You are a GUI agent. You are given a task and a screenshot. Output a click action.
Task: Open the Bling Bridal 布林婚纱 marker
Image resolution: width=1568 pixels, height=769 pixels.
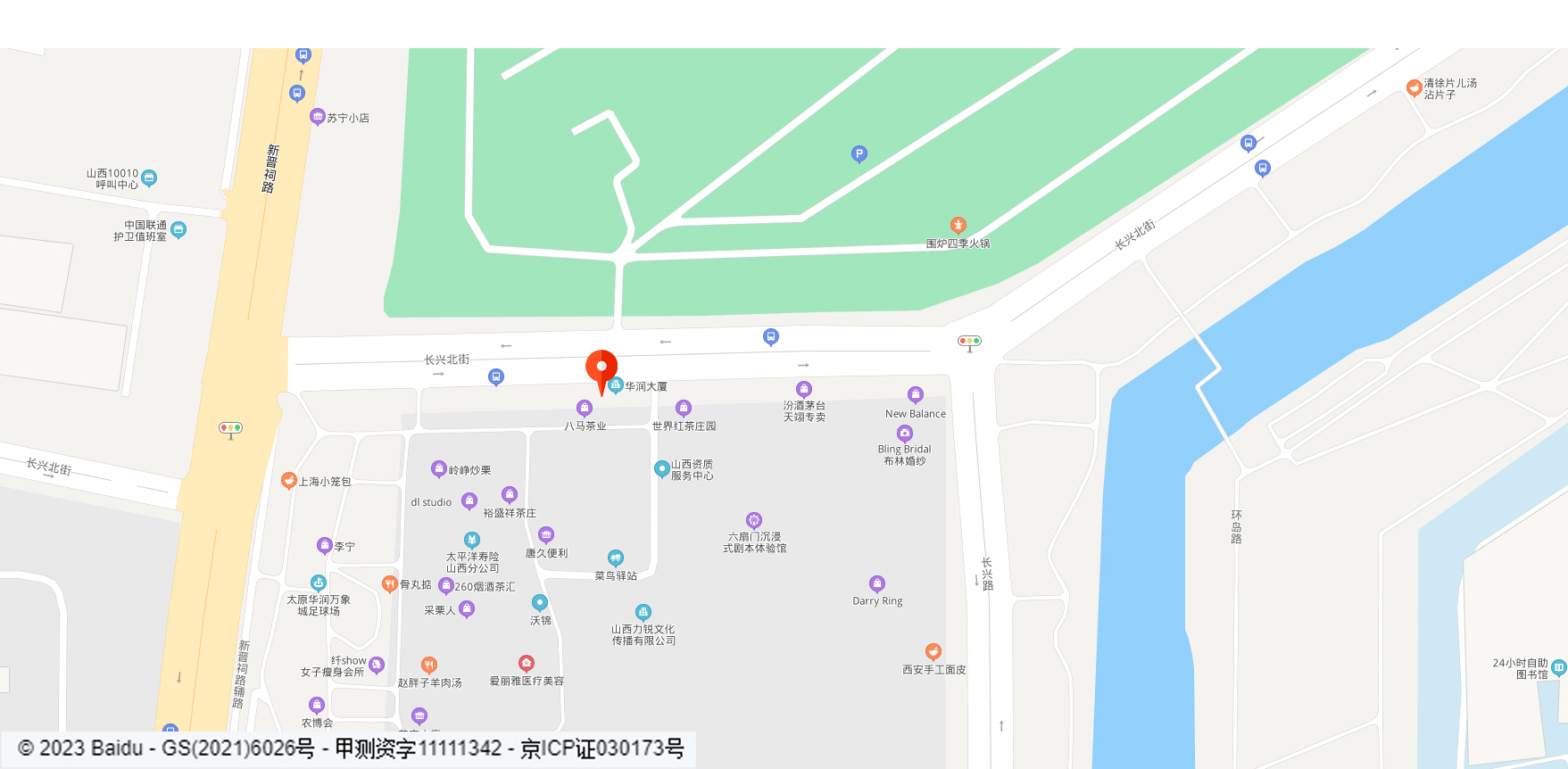pyautogui.click(x=905, y=433)
